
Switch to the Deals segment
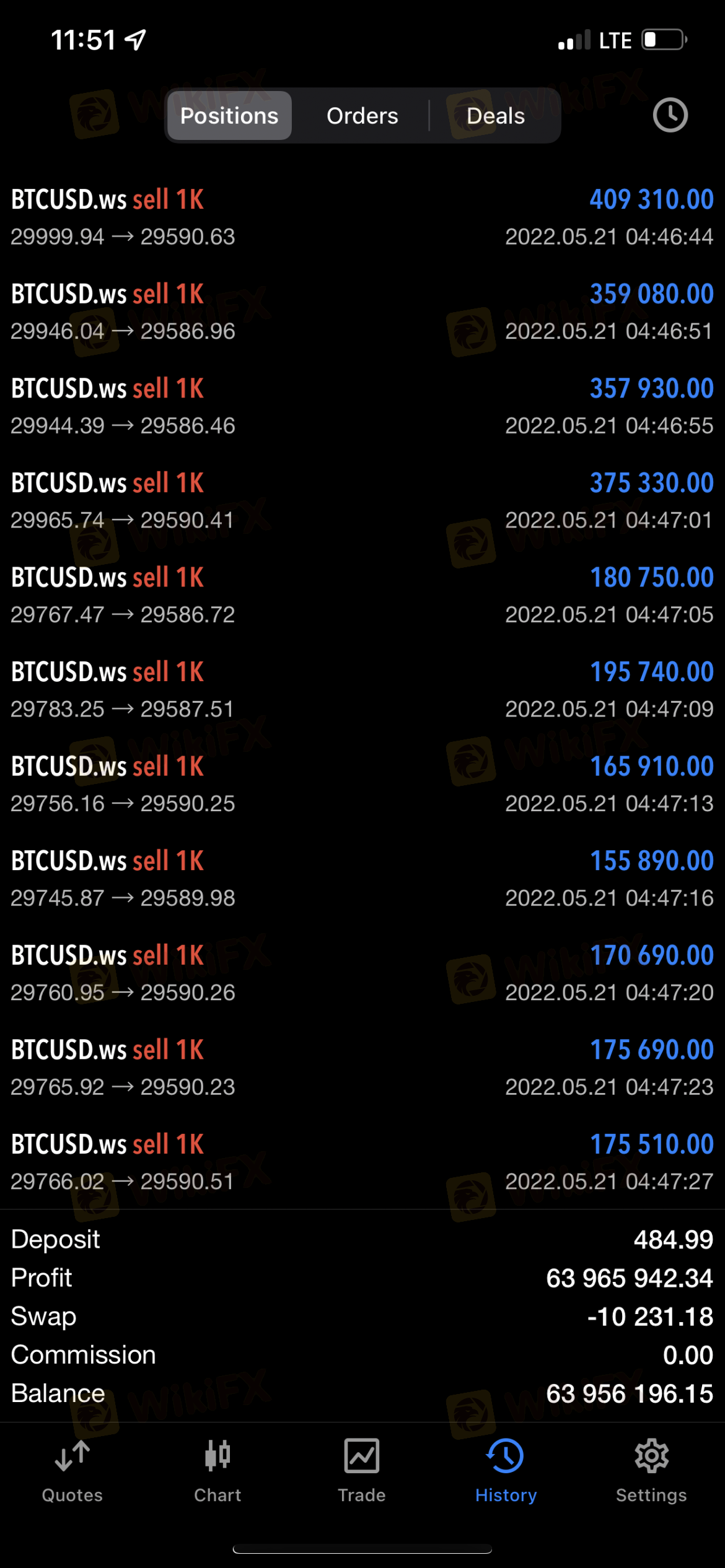[495, 116]
